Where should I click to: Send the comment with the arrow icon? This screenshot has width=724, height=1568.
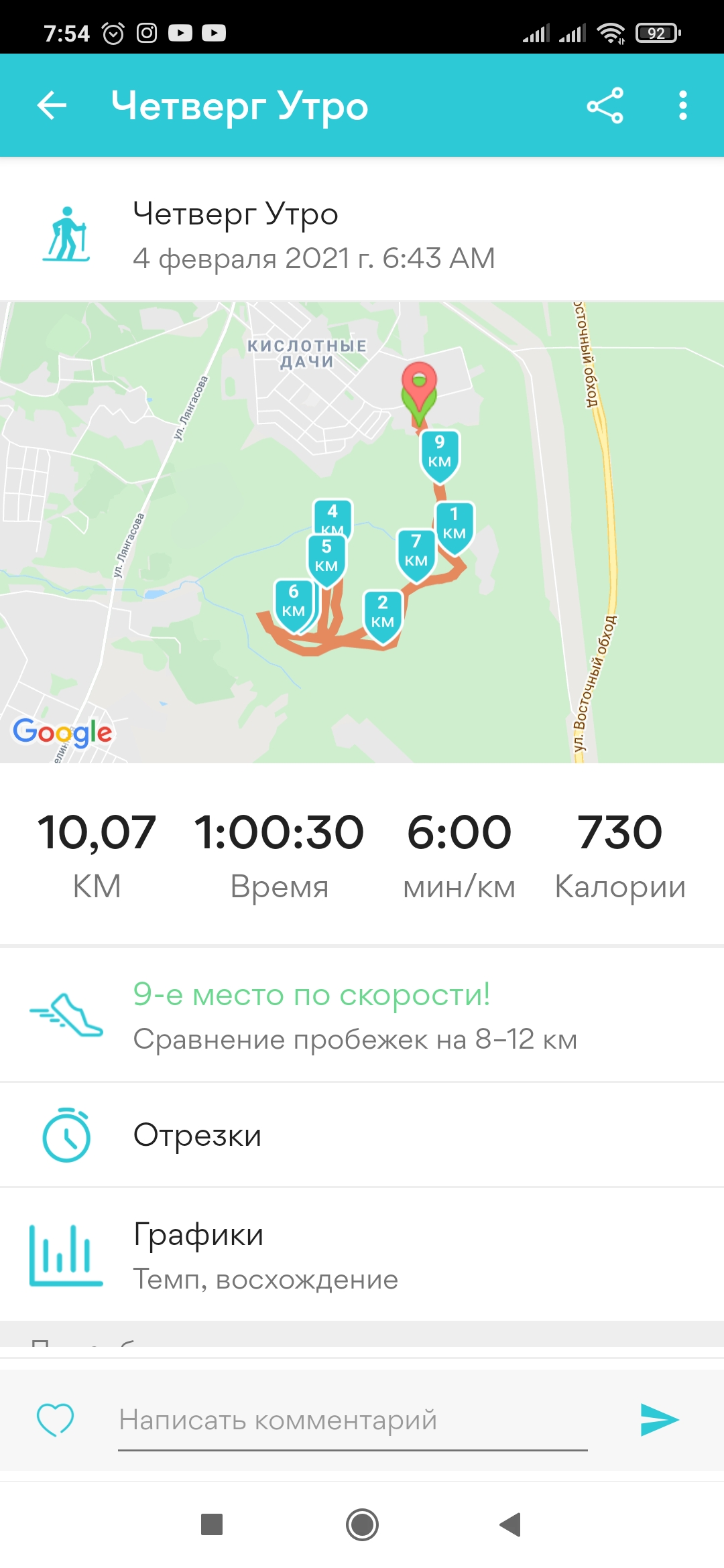660,1419
